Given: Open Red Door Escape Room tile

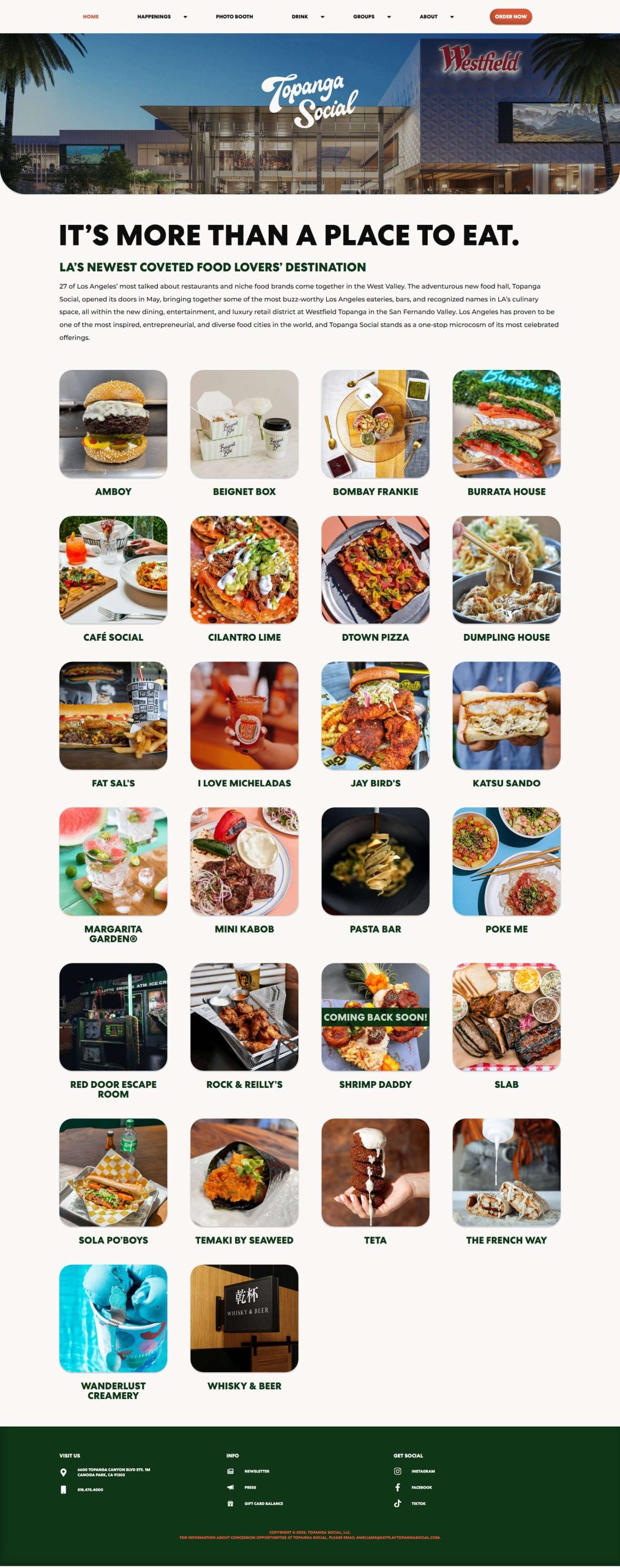Looking at the screenshot, I should coord(113,1017).
